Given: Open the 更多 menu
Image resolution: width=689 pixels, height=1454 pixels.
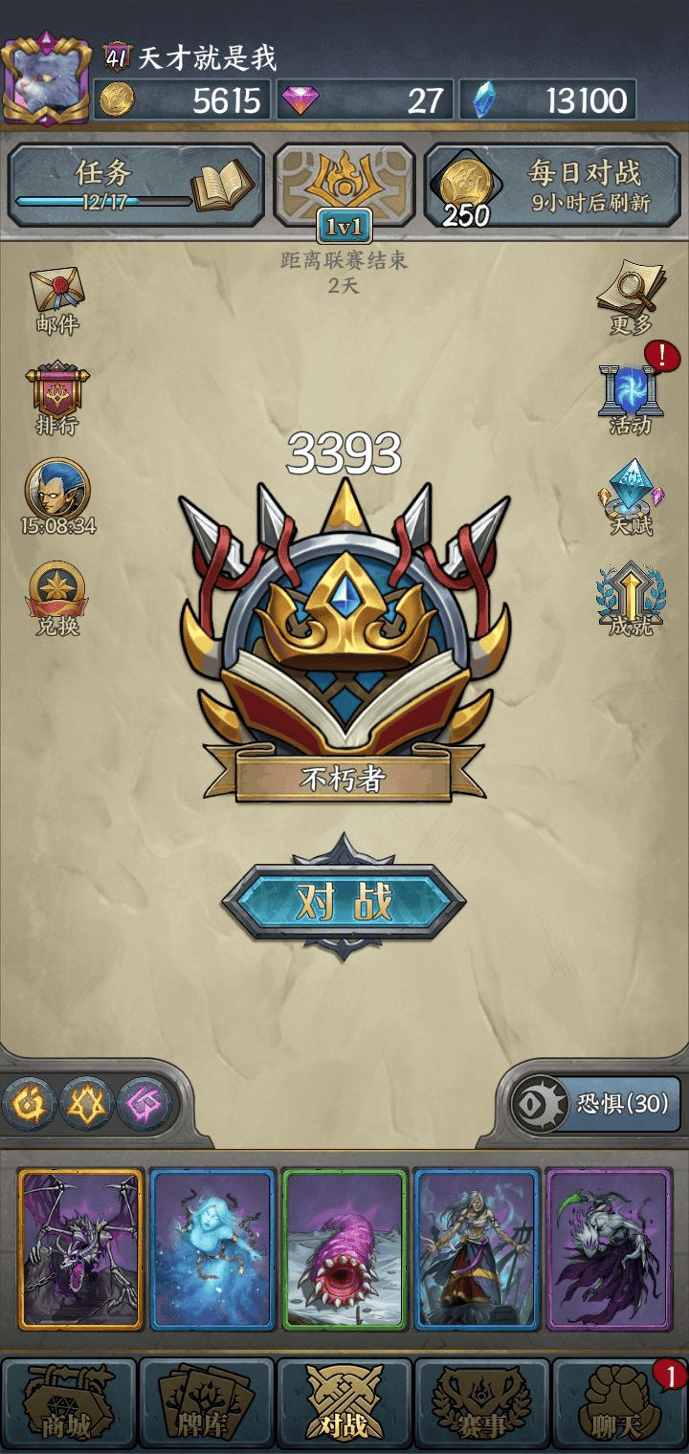Looking at the screenshot, I should pos(630,296).
